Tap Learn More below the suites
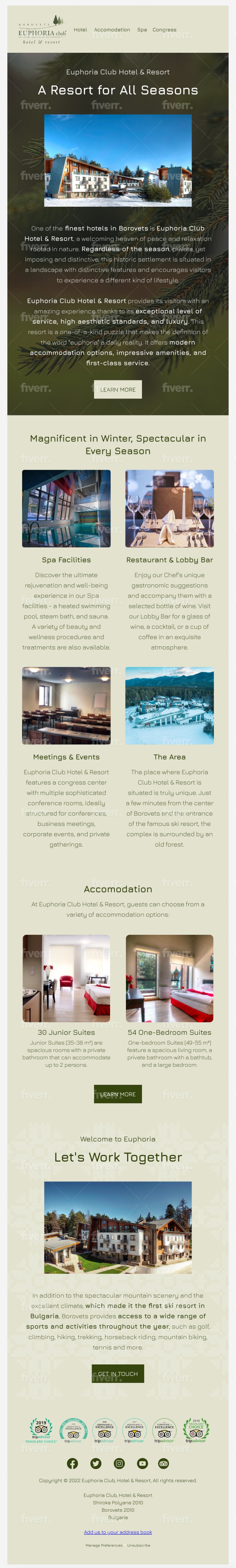236x1568 pixels. (118, 1094)
